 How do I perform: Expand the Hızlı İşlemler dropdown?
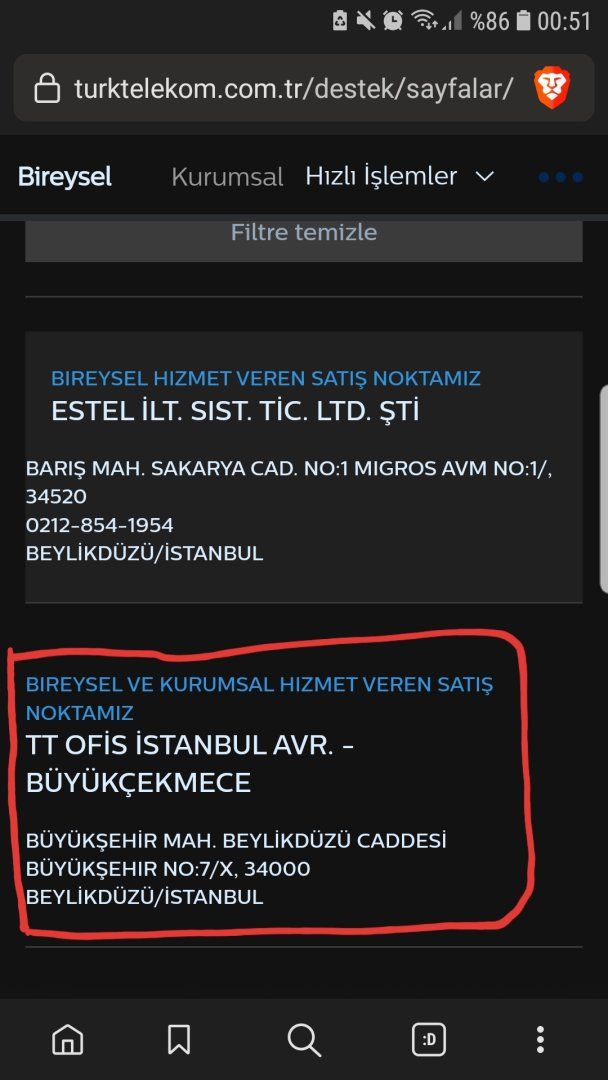pos(400,177)
